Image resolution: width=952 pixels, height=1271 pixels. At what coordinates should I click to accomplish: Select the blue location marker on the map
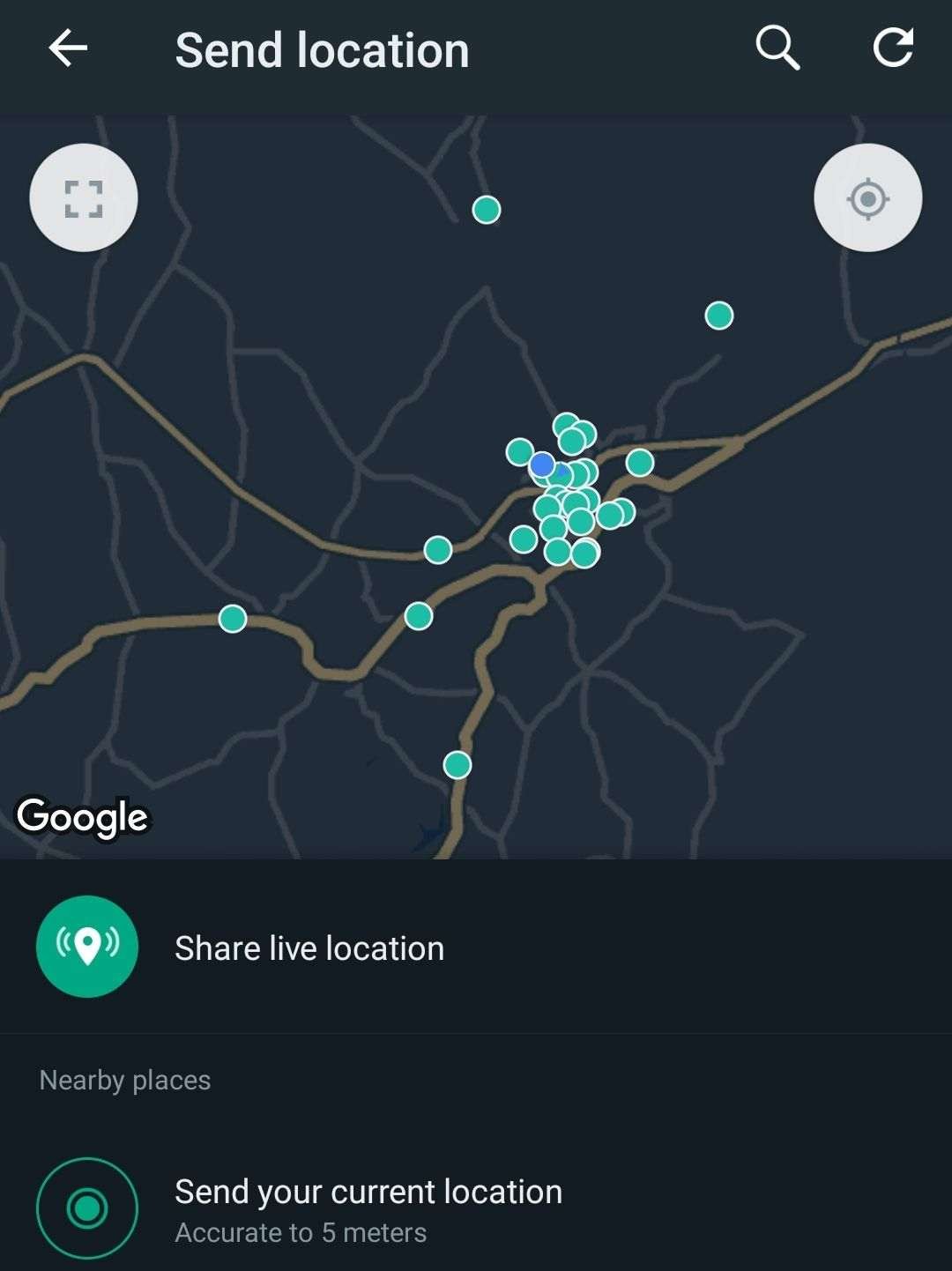tap(540, 463)
